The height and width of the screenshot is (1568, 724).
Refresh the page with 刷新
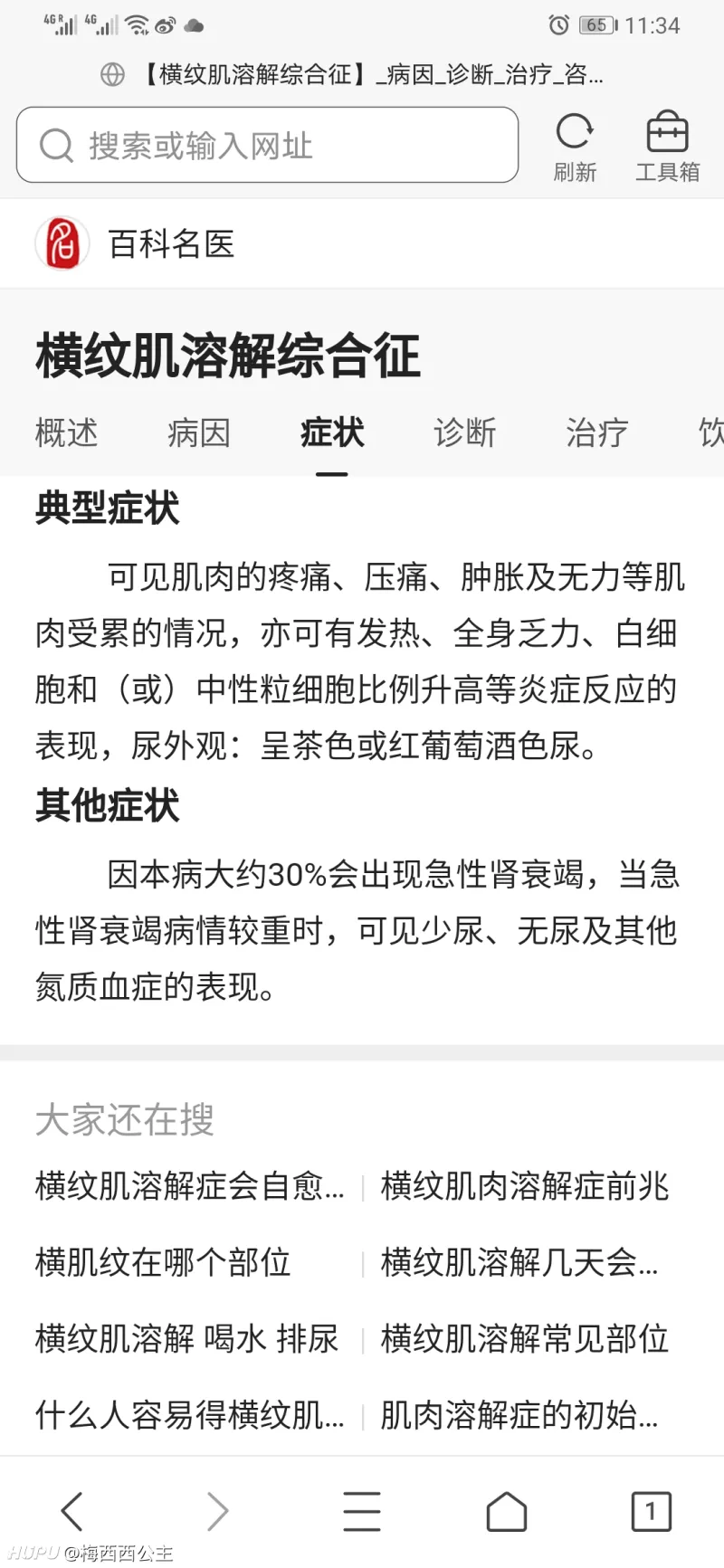575,147
